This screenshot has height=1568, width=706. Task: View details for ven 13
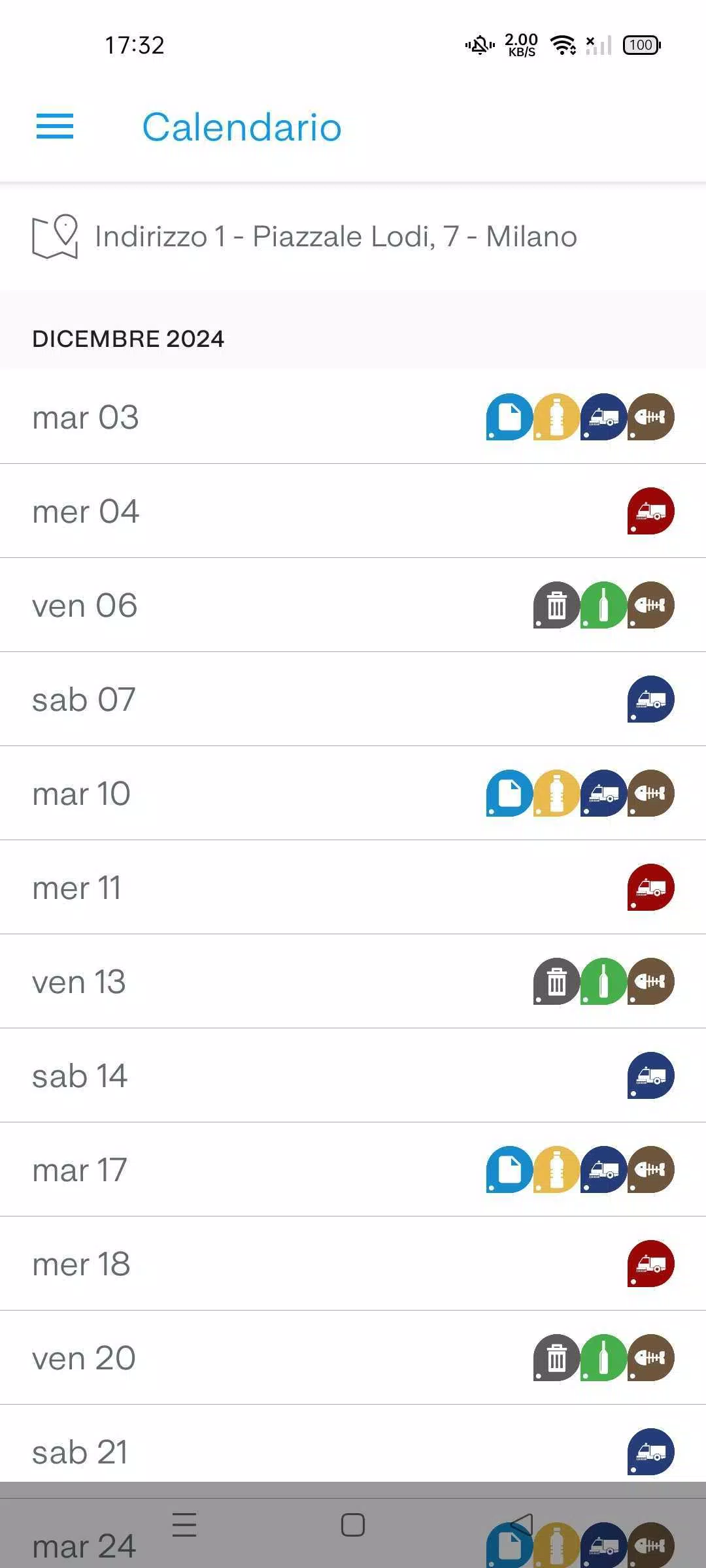(353, 981)
